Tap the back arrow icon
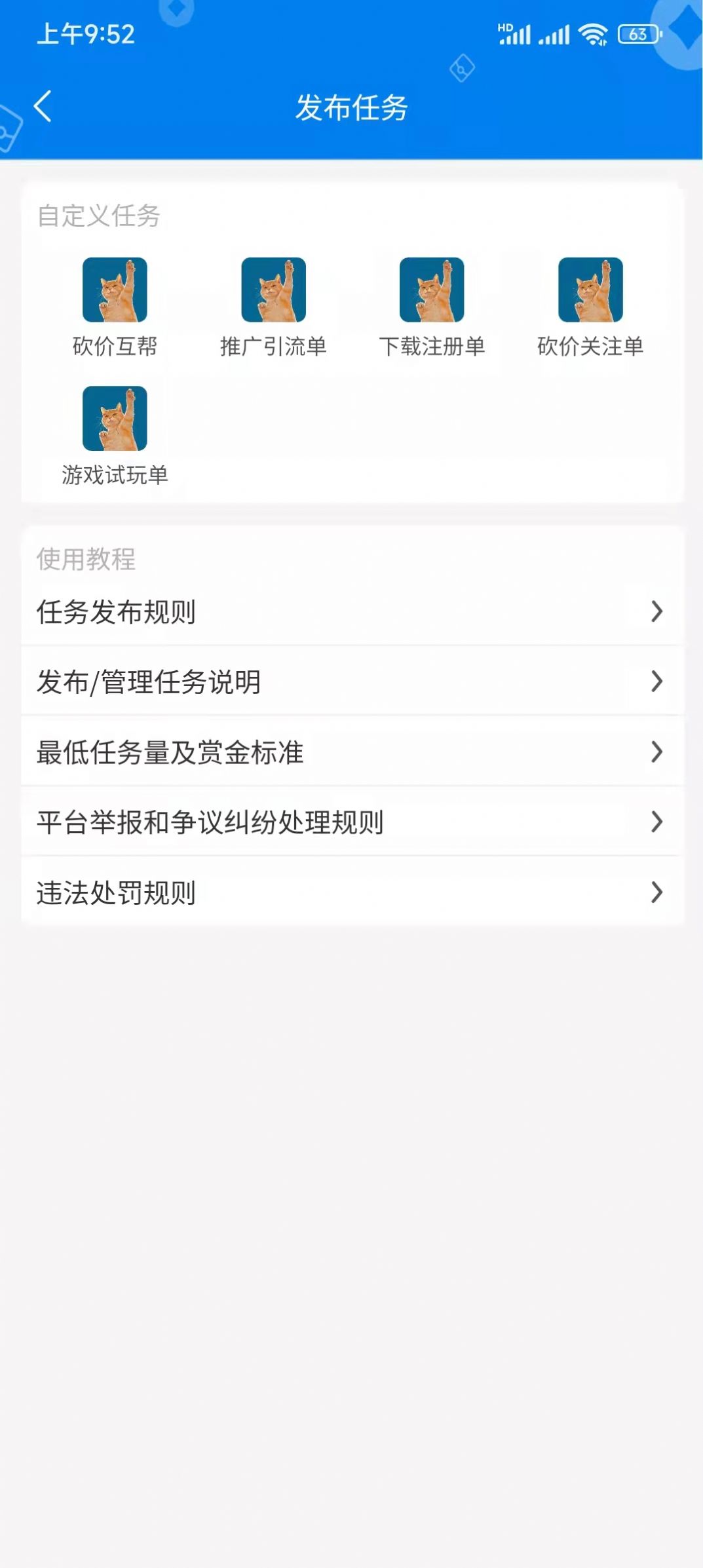Screen dimensions: 703x1568 [43, 105]
